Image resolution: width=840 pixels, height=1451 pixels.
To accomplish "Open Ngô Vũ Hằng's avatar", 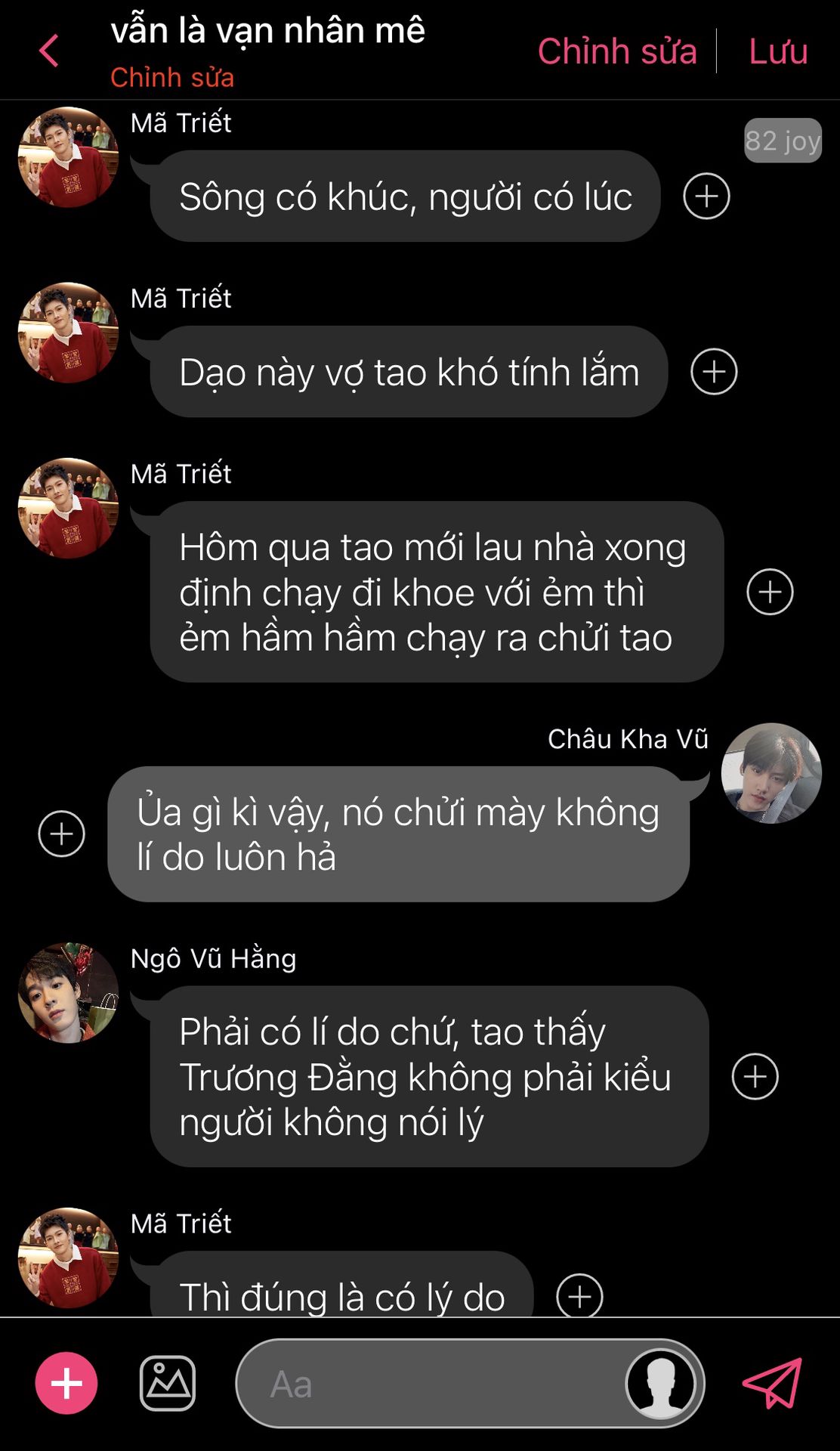I will click(68, 992).
